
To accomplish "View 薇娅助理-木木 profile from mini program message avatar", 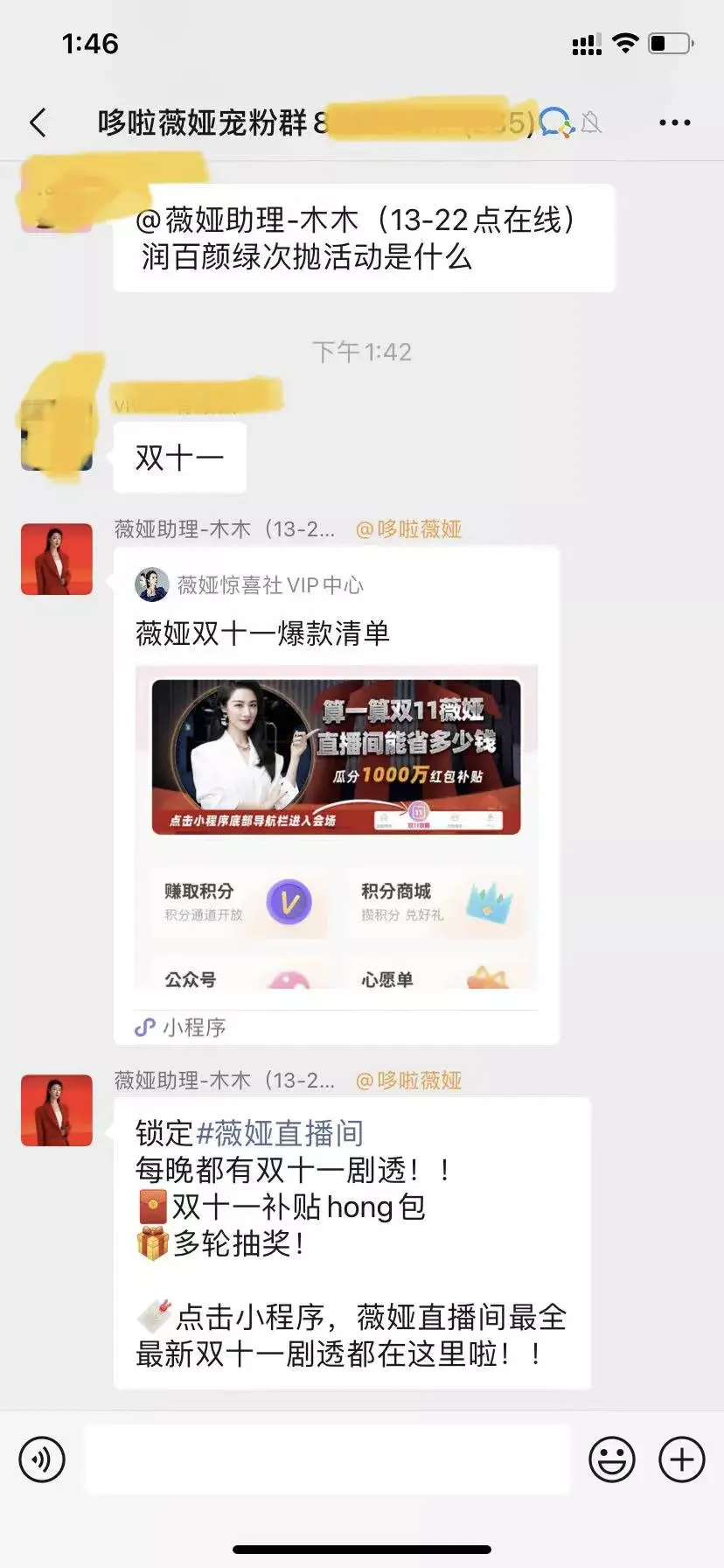I will [x=57, y=559].
